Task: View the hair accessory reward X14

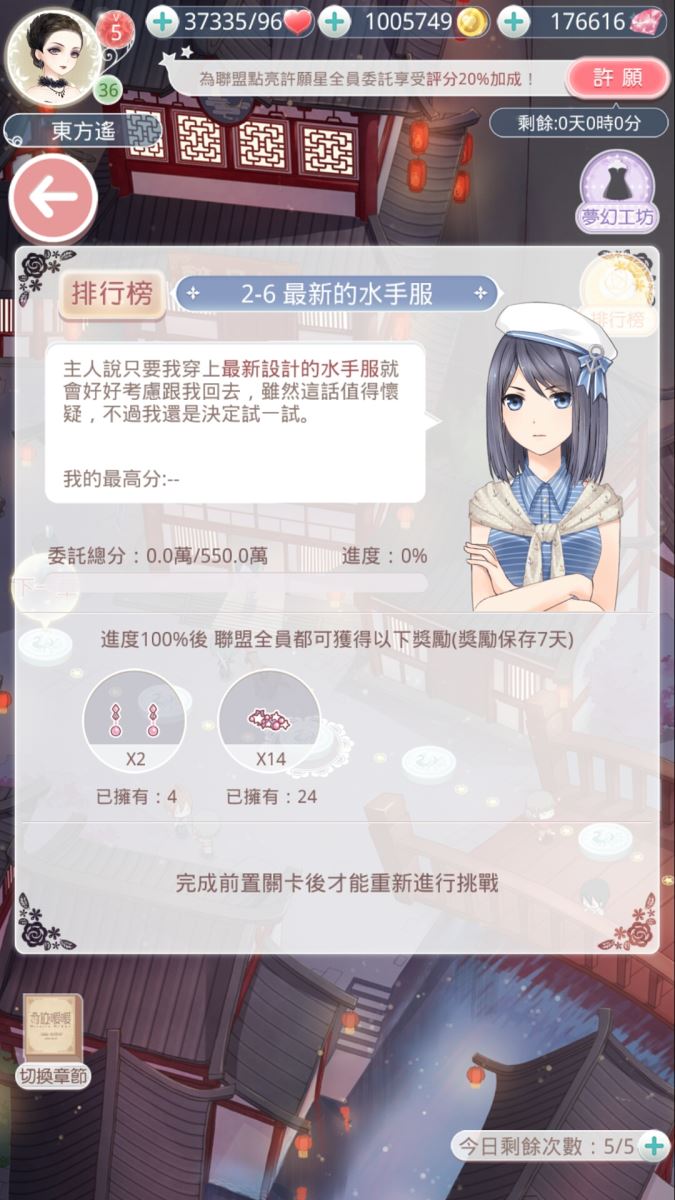Action: pyautogui.click(x=269, y=719)
